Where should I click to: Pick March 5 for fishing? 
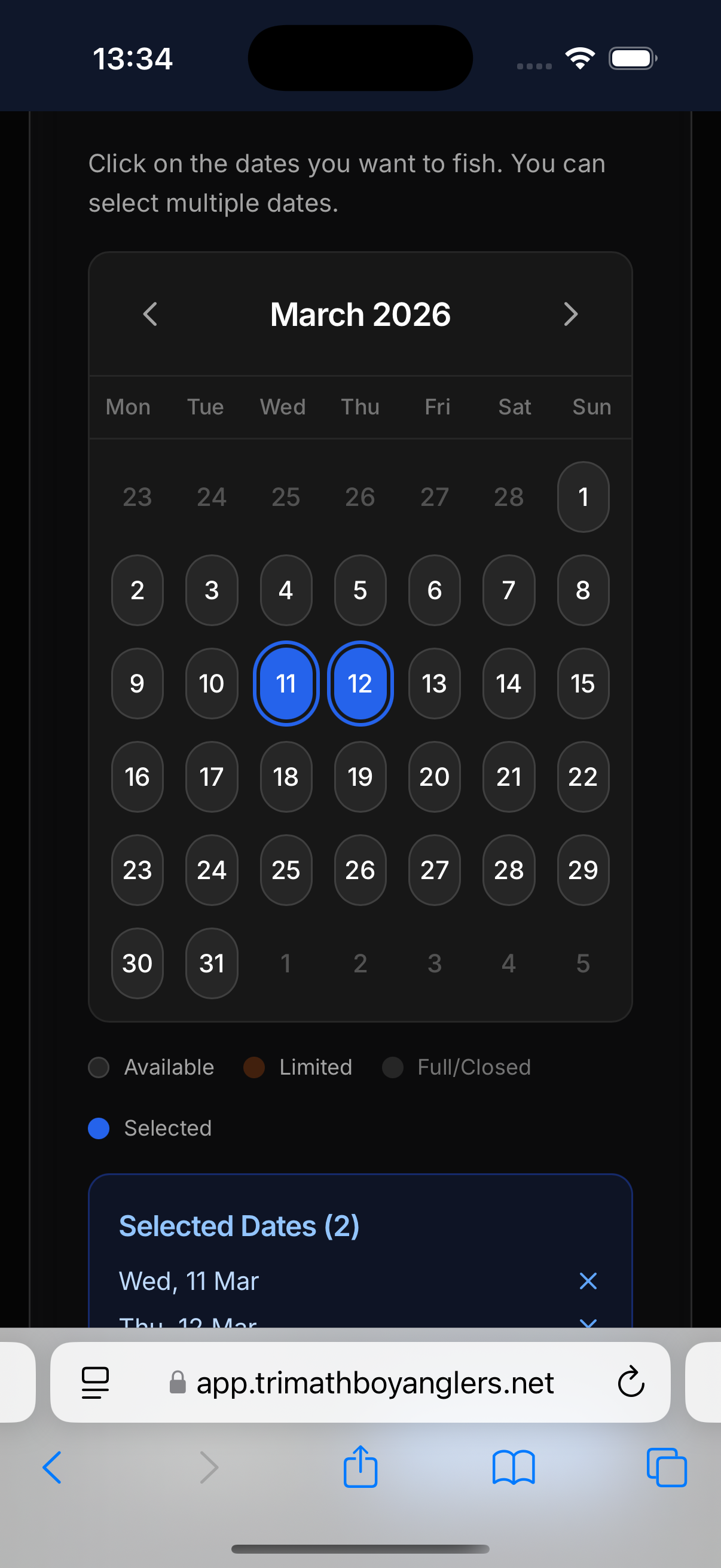pos(359,590)
